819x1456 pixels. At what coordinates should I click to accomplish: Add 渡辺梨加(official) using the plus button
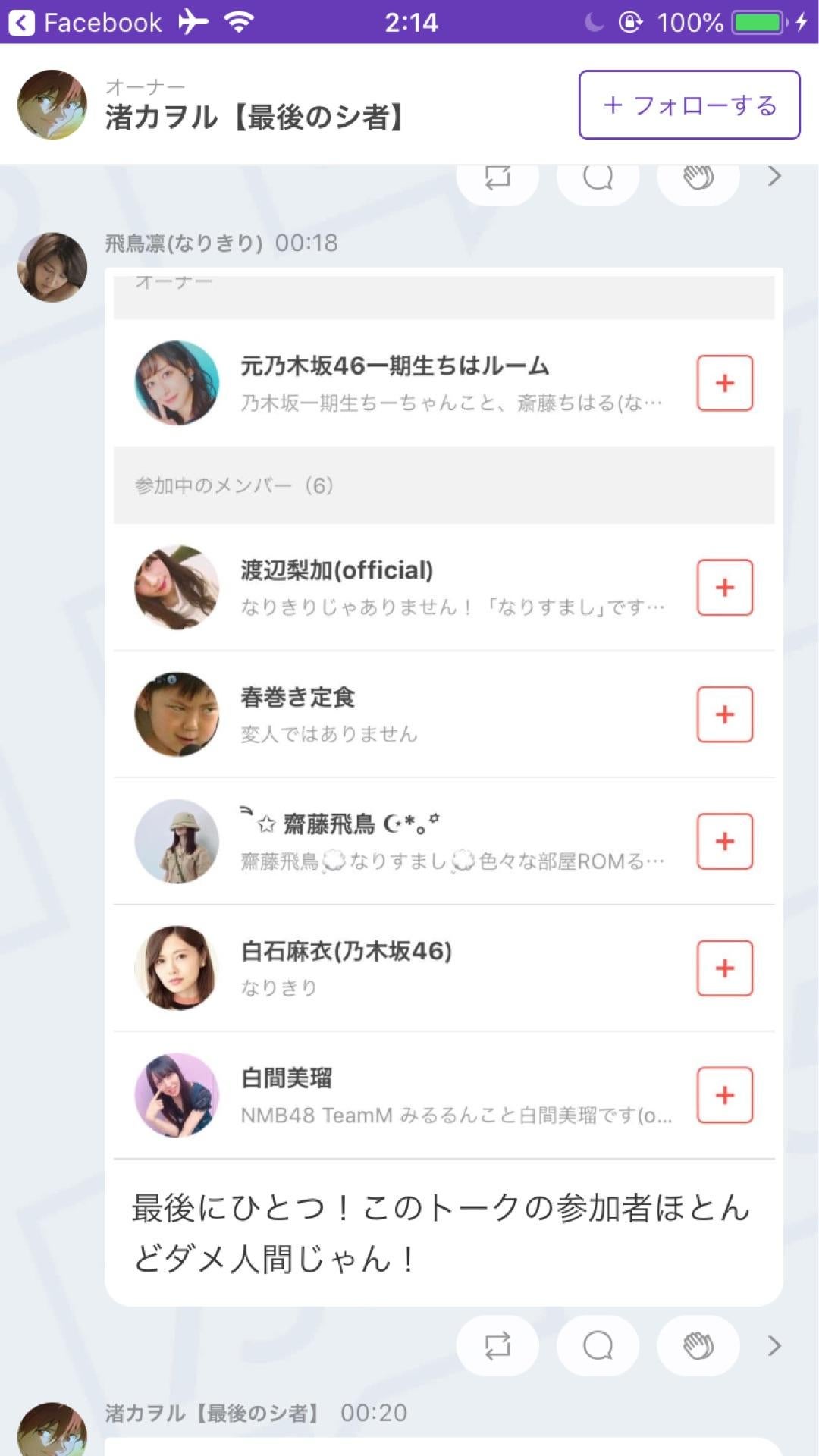[x=724, y=588]
